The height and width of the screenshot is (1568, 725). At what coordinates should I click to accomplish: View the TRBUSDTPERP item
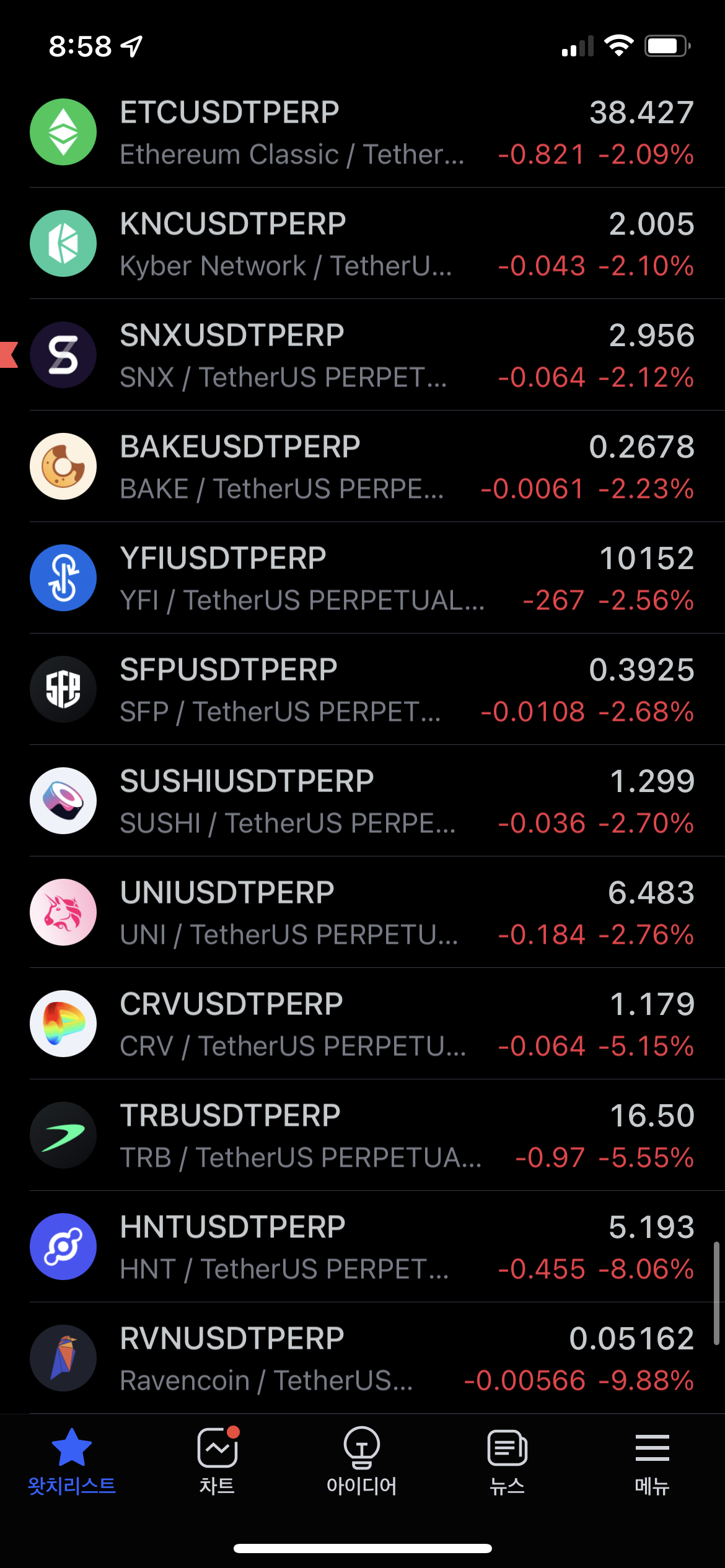tap(362, 1135)
